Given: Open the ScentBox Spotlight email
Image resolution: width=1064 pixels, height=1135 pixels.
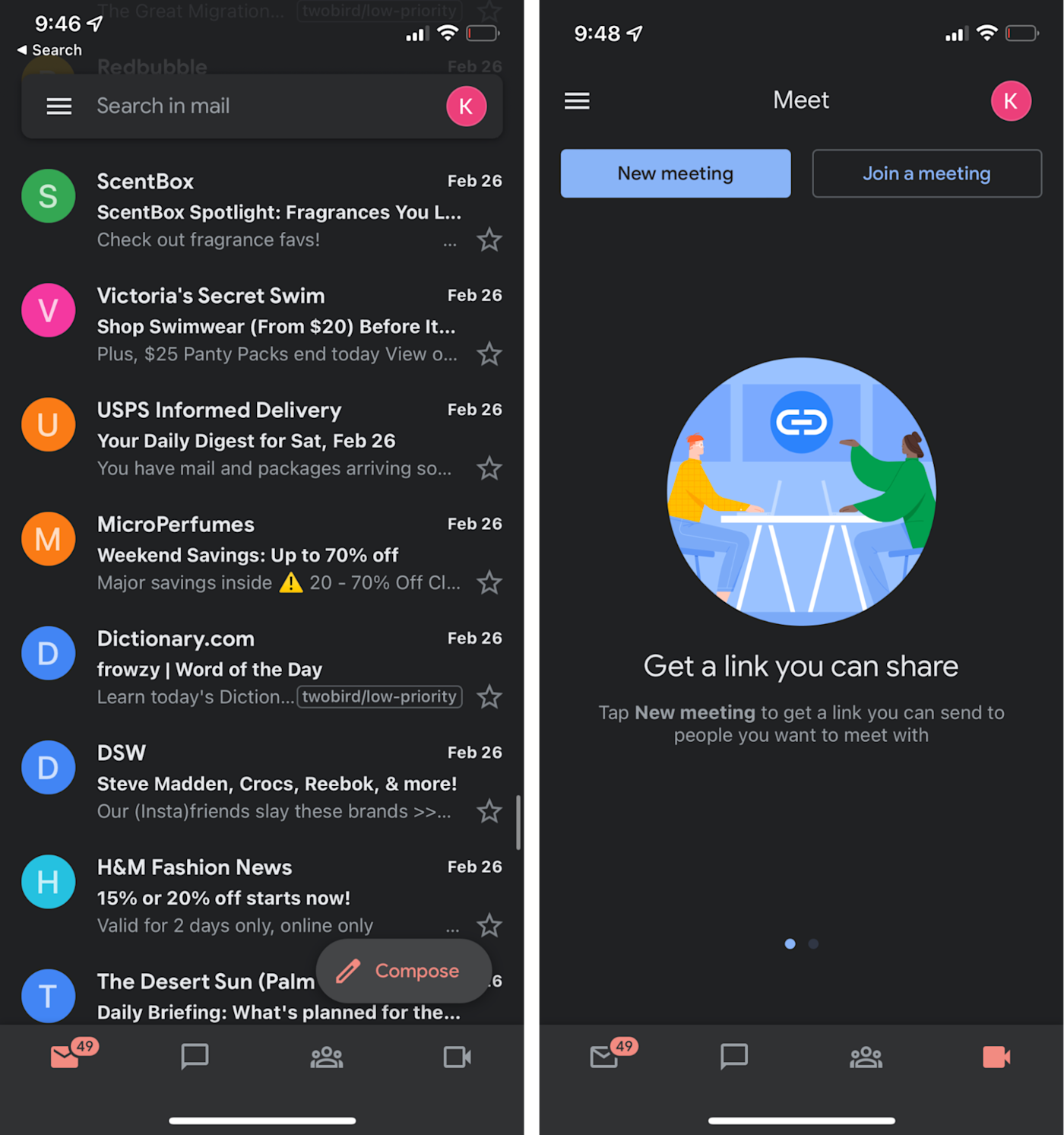Looking at the screenshot, I should (x=278, y=212).
